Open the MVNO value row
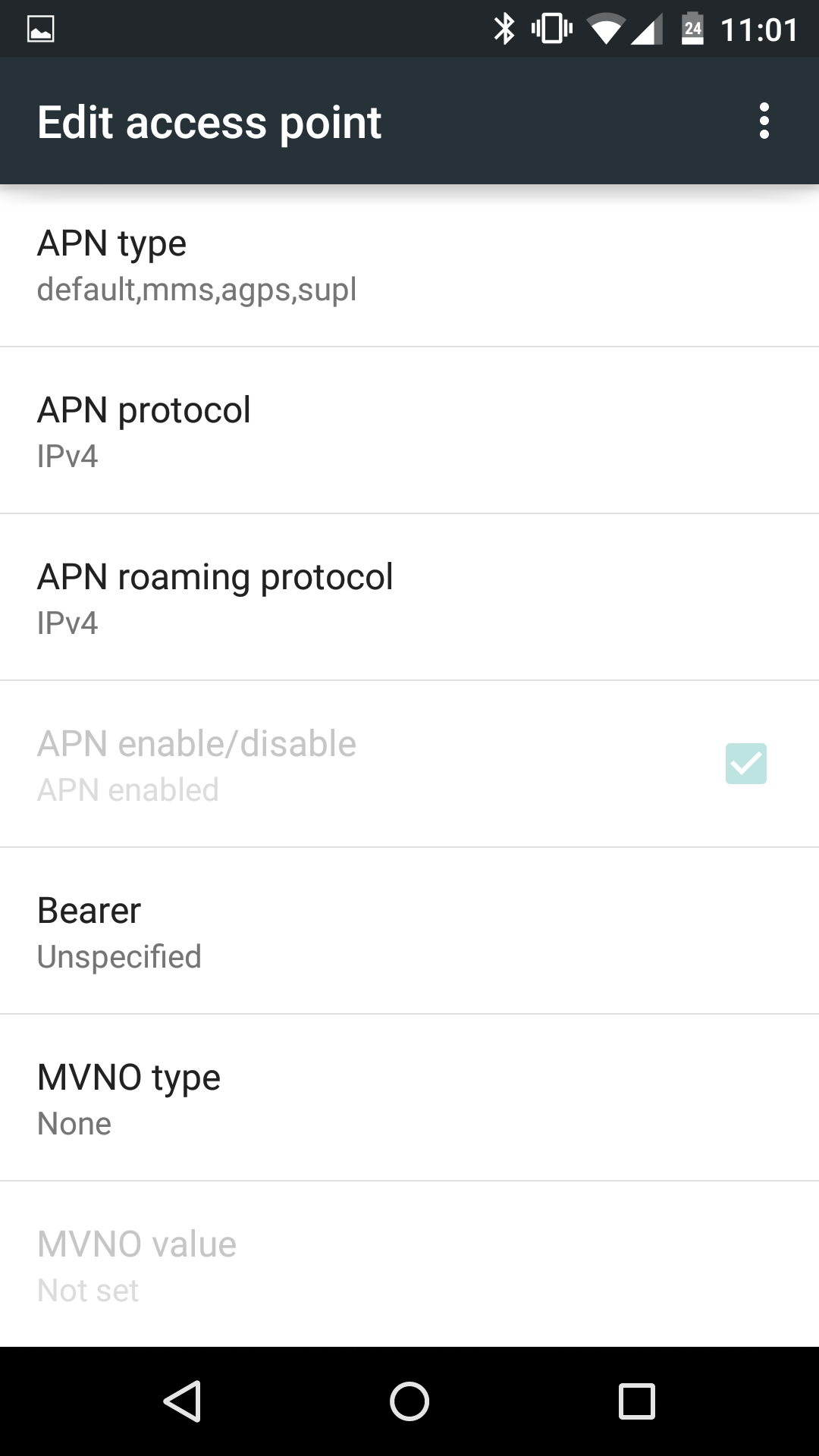Screen dimensions: 819x1456 (409, 1265)
